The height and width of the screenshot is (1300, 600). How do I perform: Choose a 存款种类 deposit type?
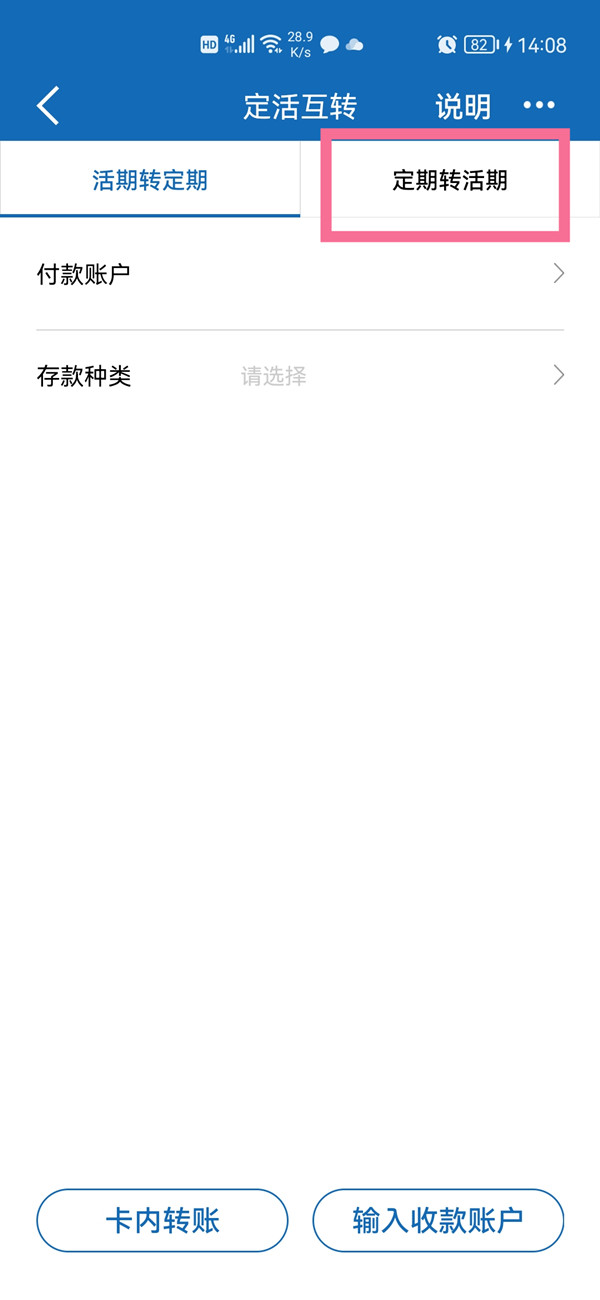(300, 376)
